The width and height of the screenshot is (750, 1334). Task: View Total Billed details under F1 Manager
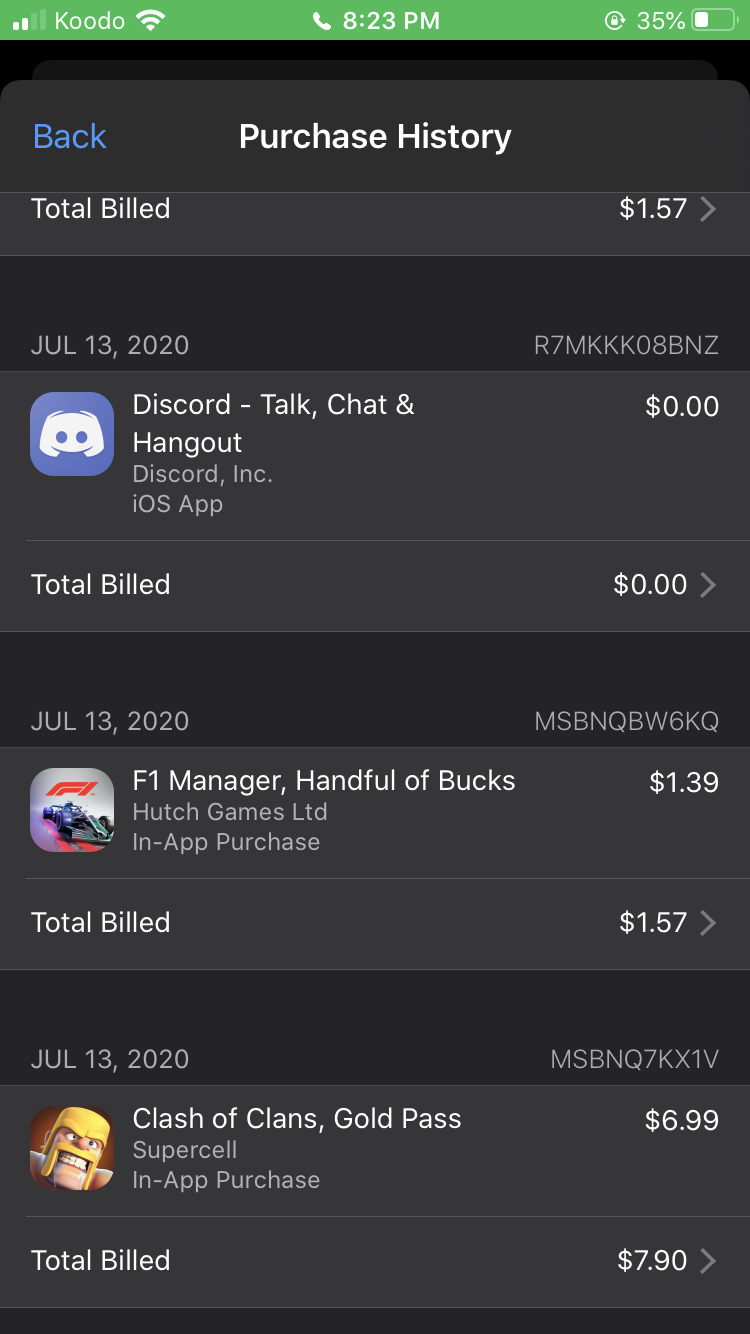point(374,922)
